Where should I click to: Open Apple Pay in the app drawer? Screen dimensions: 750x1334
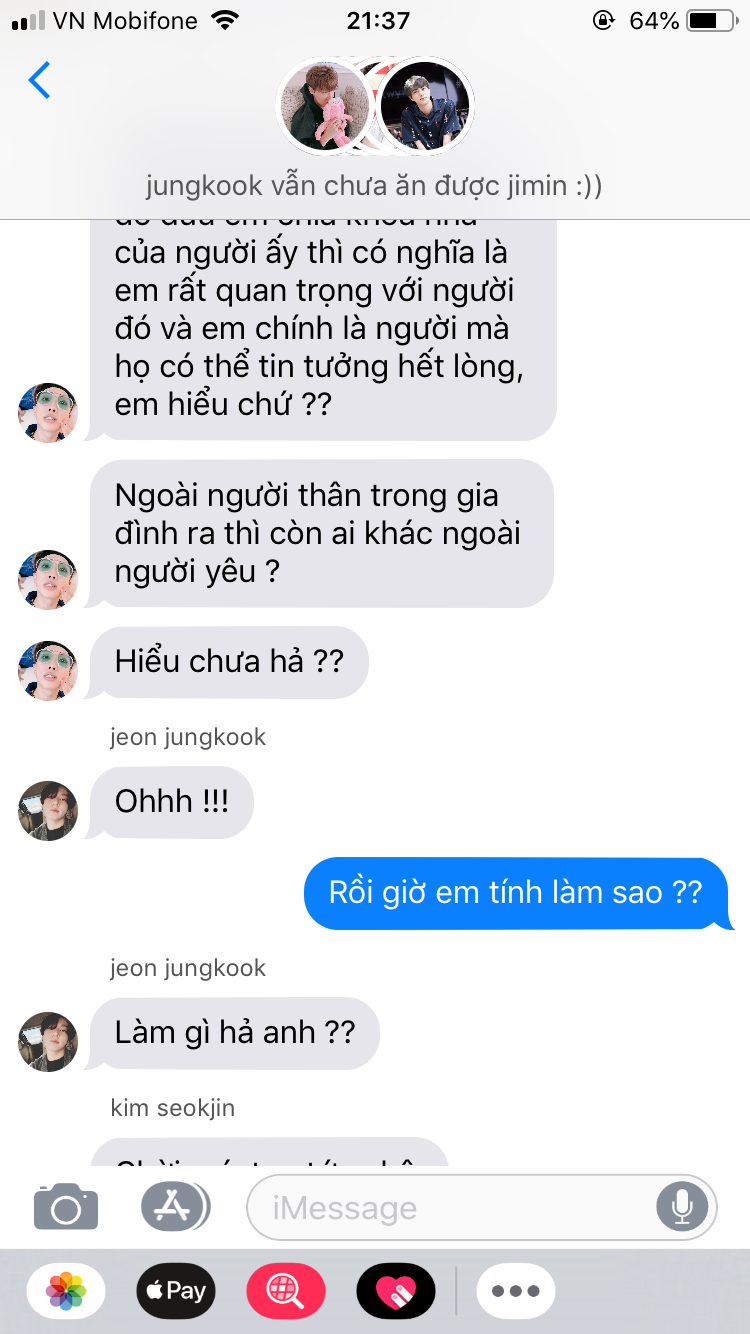(x=176, y=1291)
